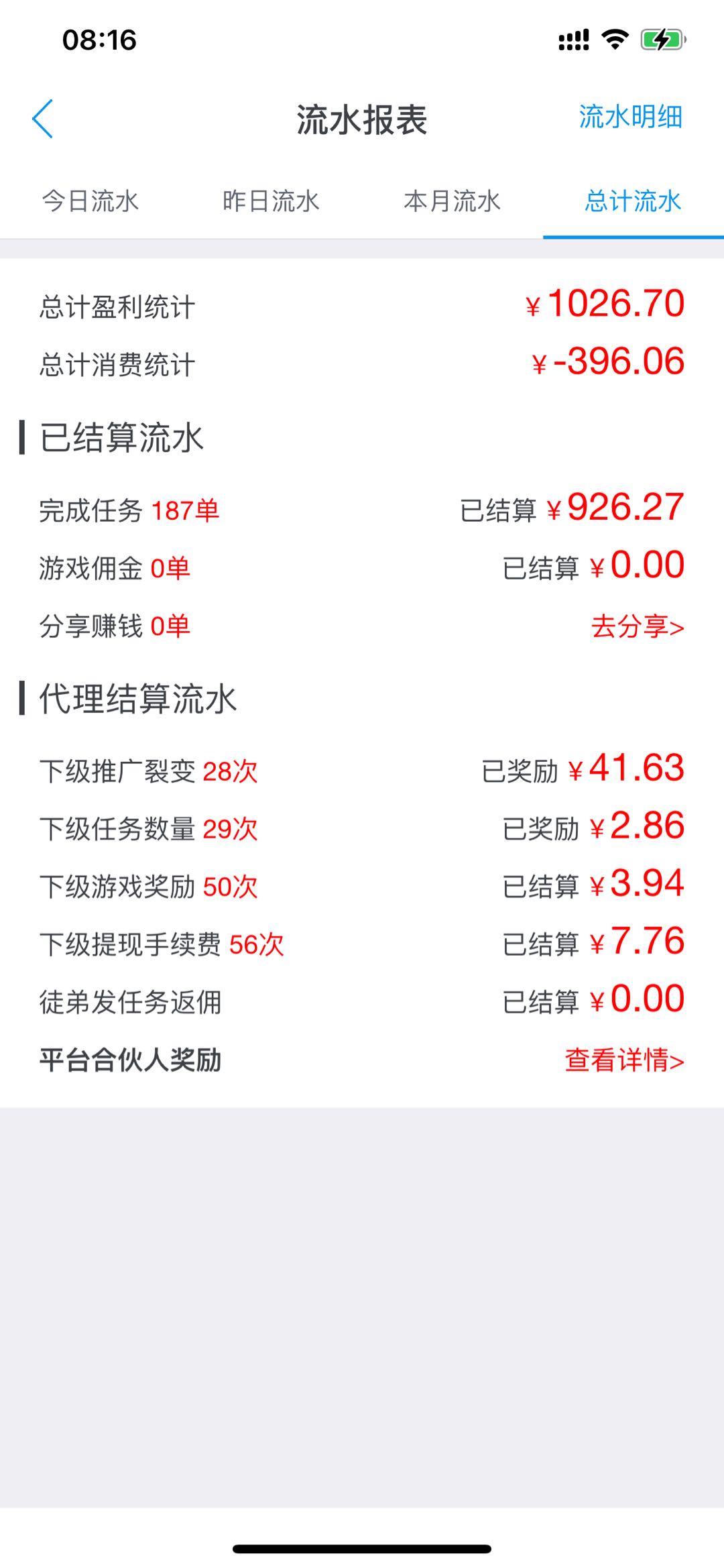Go back using the top-left arrow

click(x=42, y=119)
